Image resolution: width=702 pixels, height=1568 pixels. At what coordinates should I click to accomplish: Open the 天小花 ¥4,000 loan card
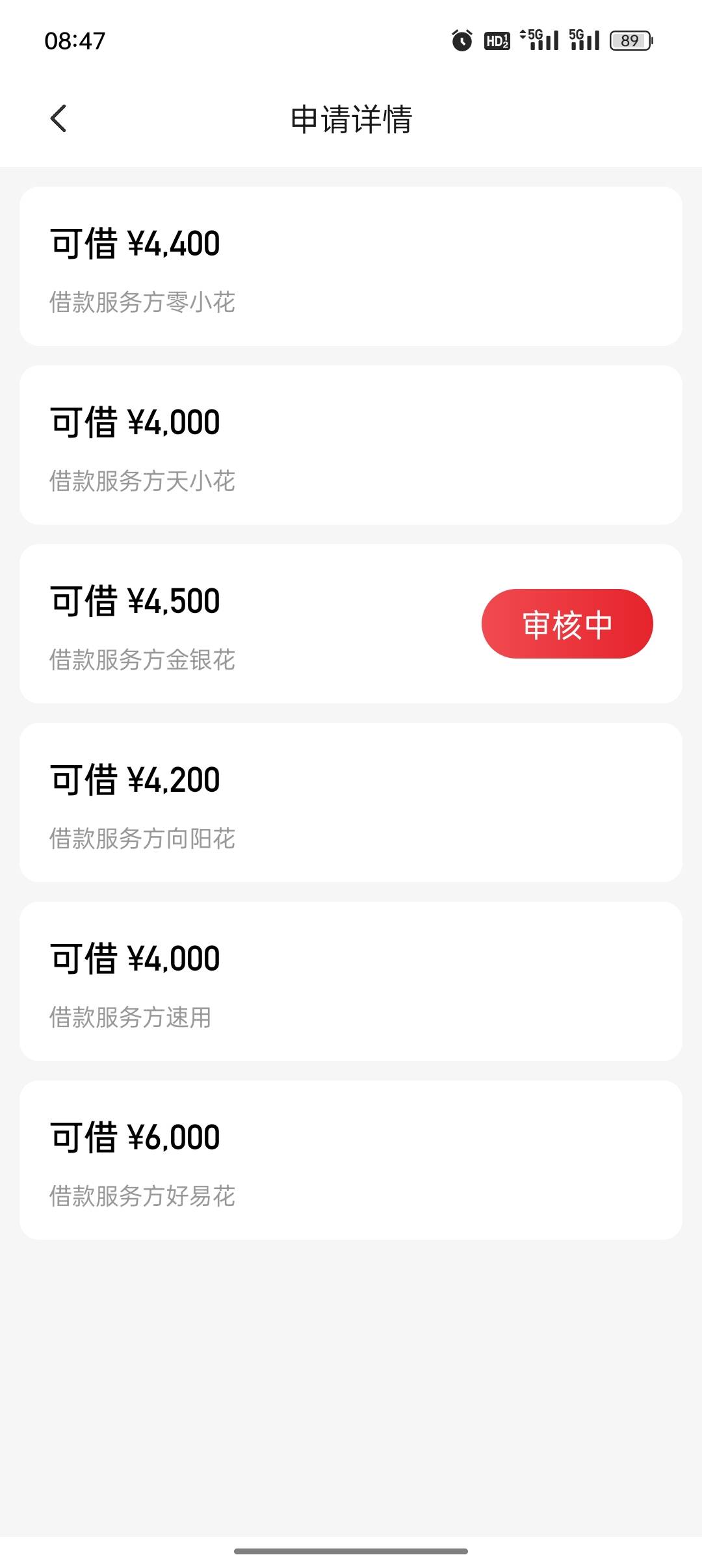click(x=351, y=445)
